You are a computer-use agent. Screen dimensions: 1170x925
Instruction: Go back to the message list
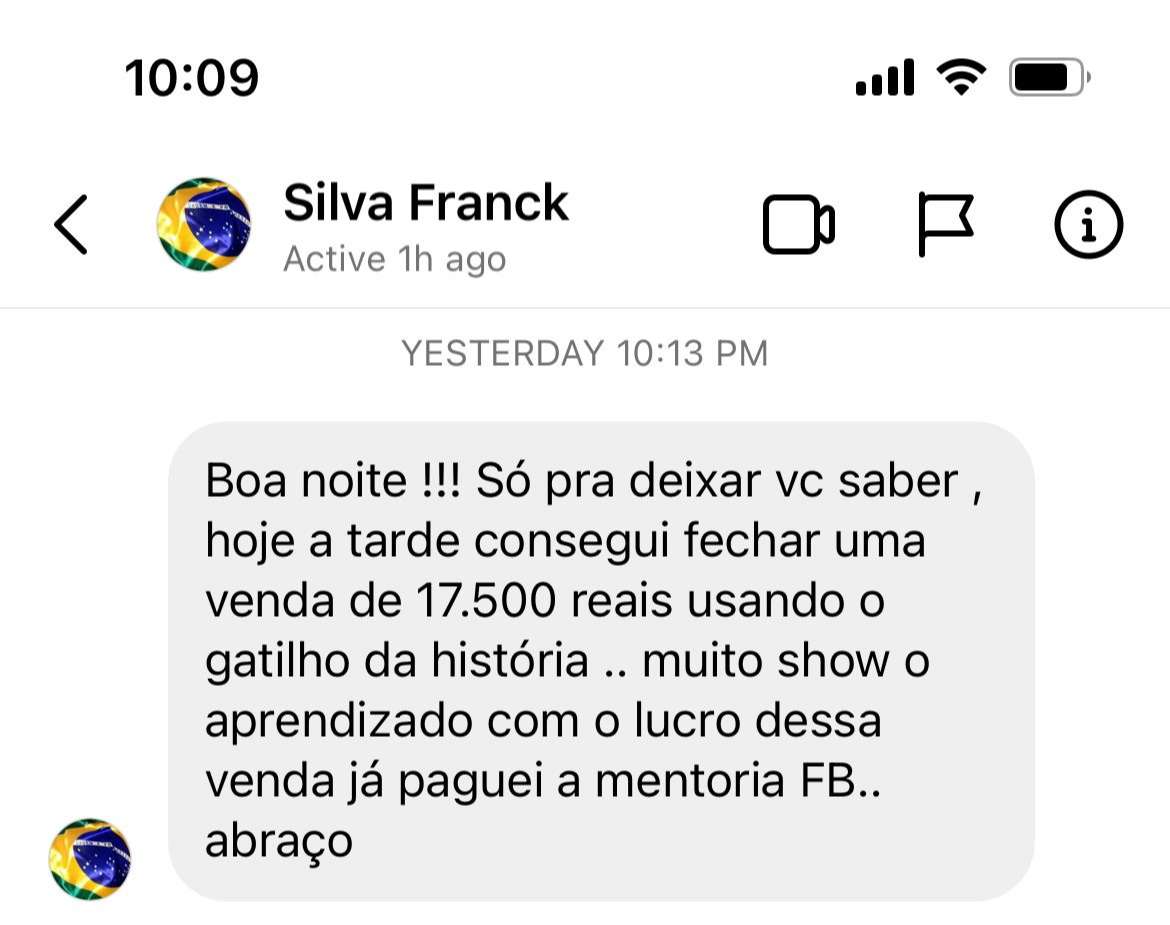click(71, 224)
